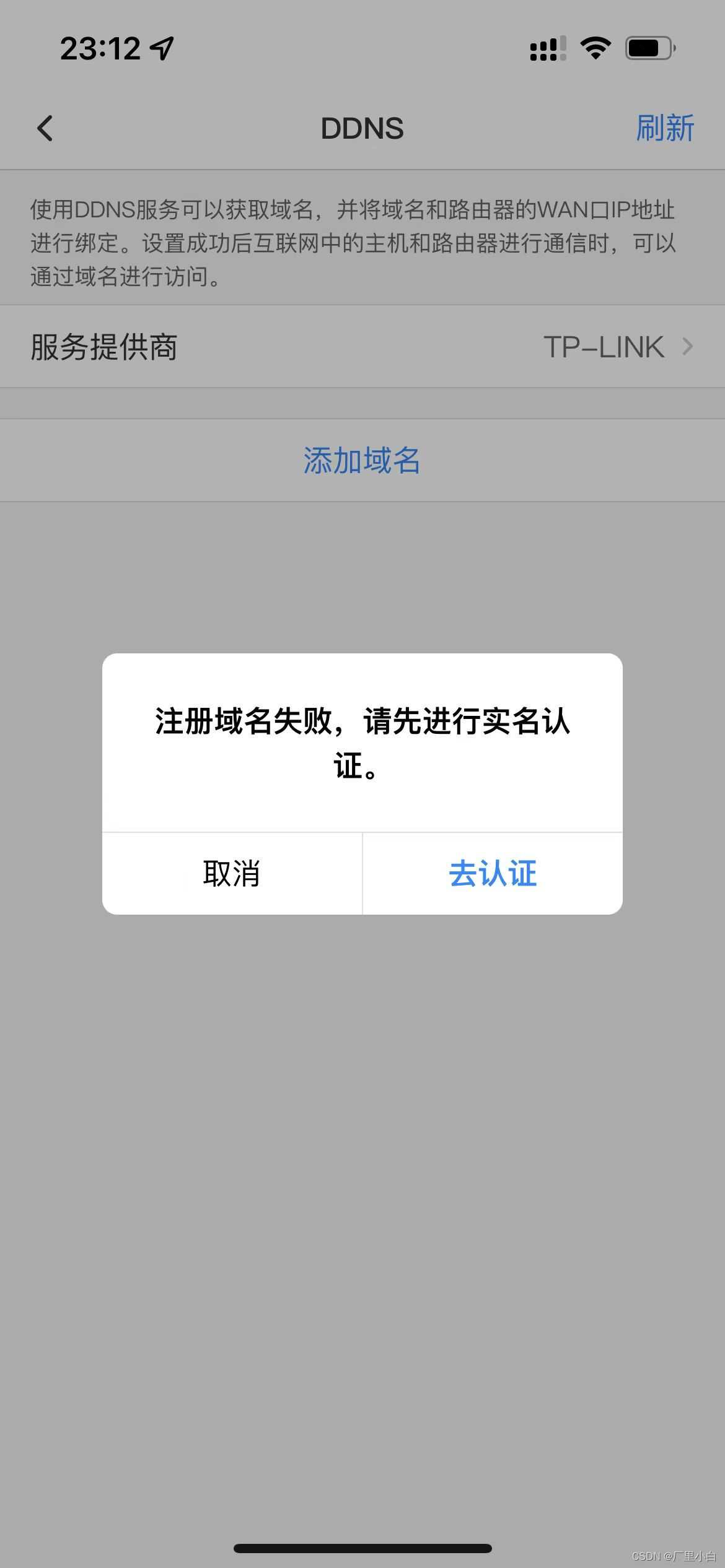
Task: Open the 服务提供商 TP-LINK row
Action: pyautogui.click(x=362, y=347)
